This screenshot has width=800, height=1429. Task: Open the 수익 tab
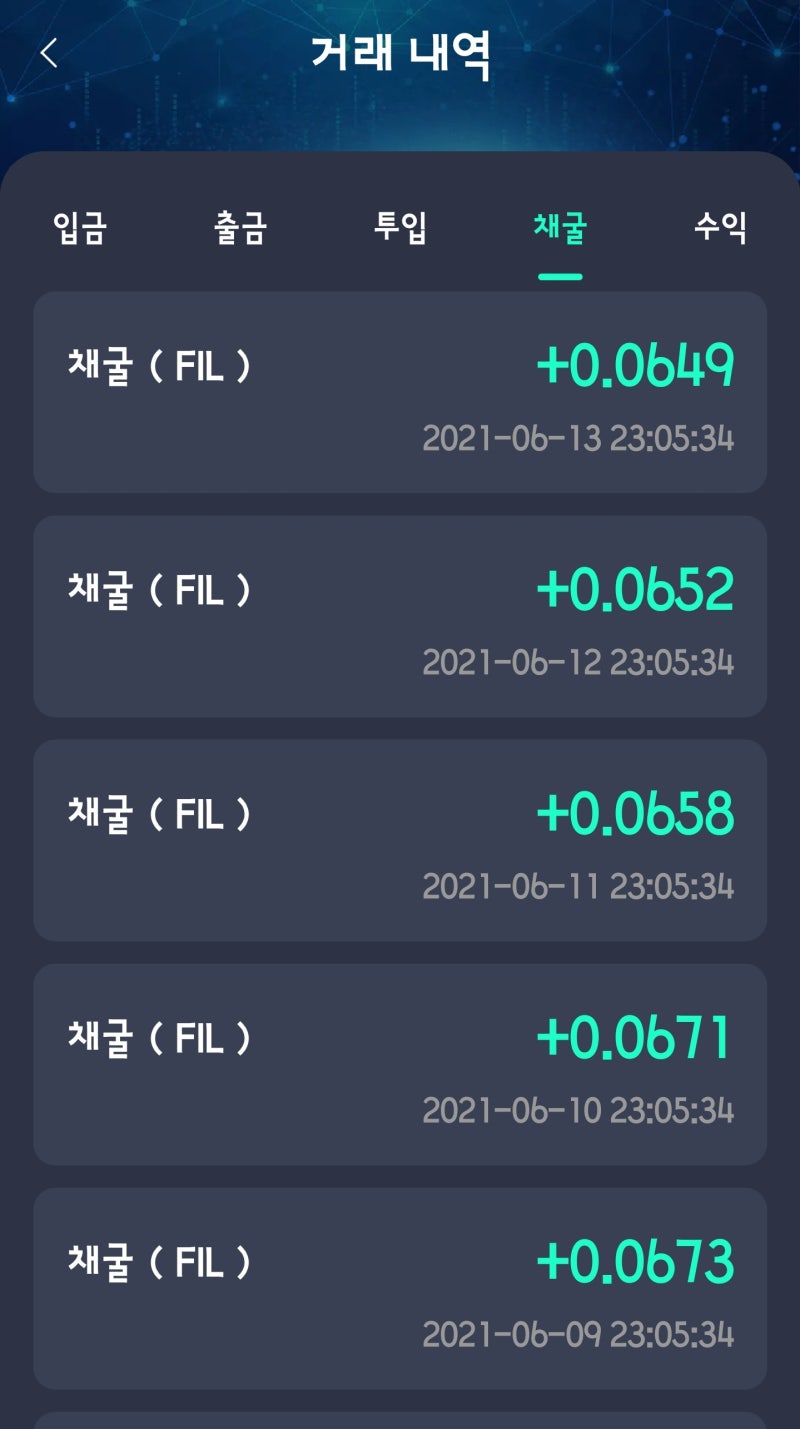(x=721, y=230)
